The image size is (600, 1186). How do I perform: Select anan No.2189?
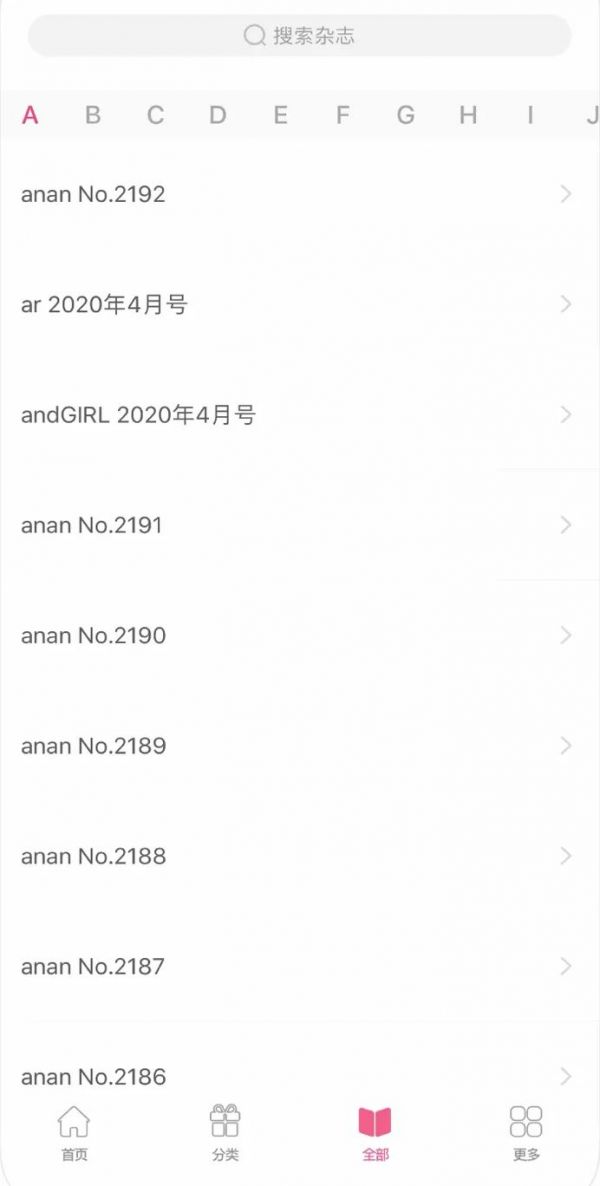click(x=300, y=746)
